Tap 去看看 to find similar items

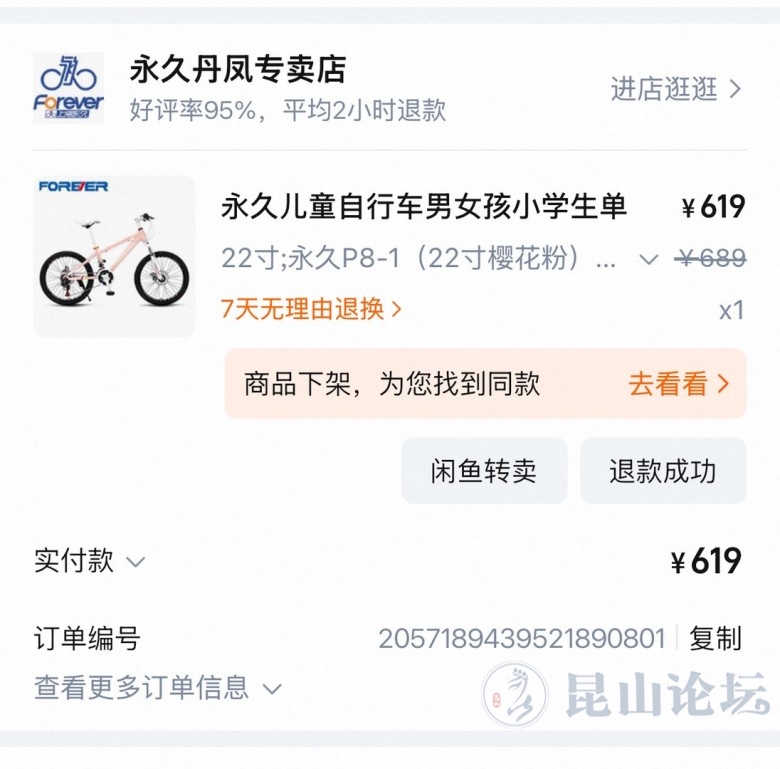(x=678, y=384)
